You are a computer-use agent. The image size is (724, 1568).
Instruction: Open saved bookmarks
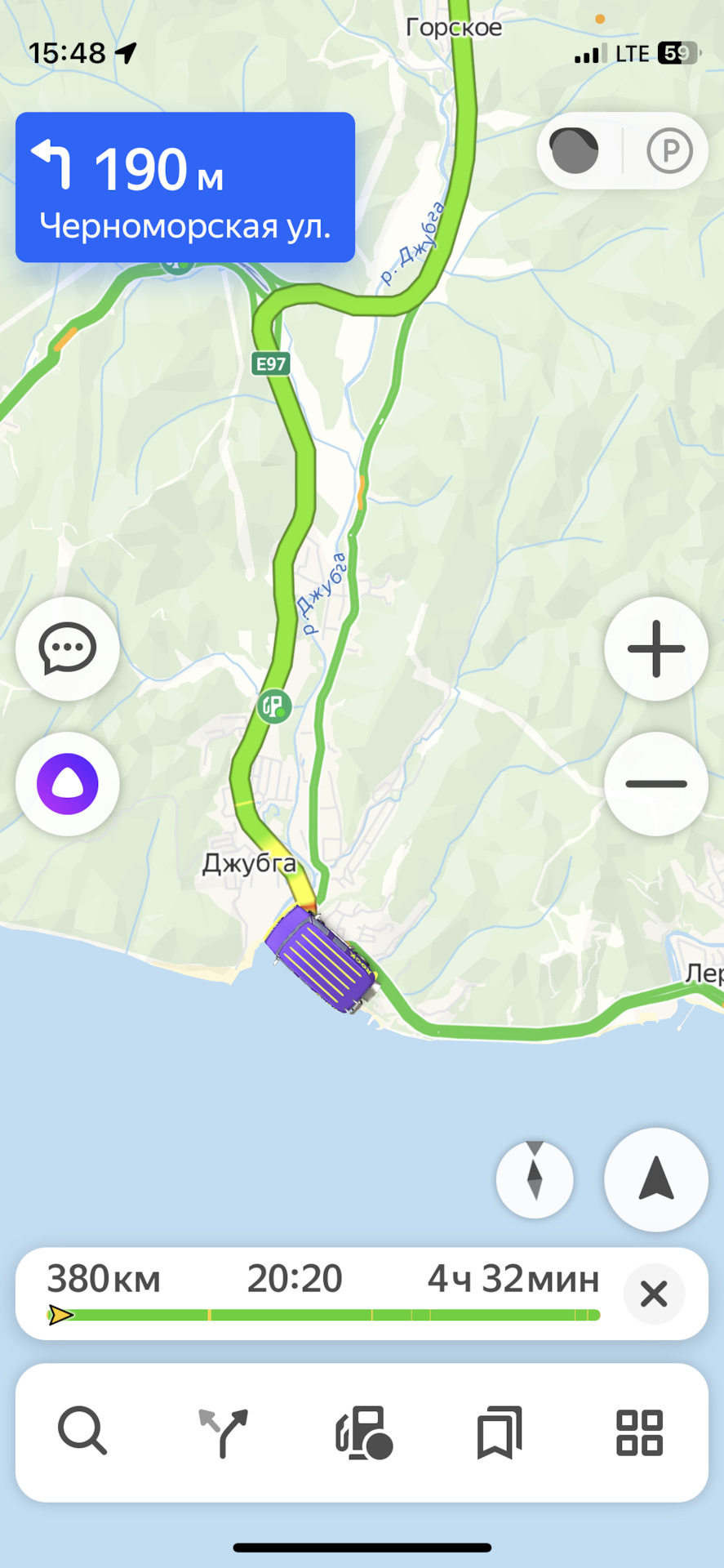pos(500,1432)
